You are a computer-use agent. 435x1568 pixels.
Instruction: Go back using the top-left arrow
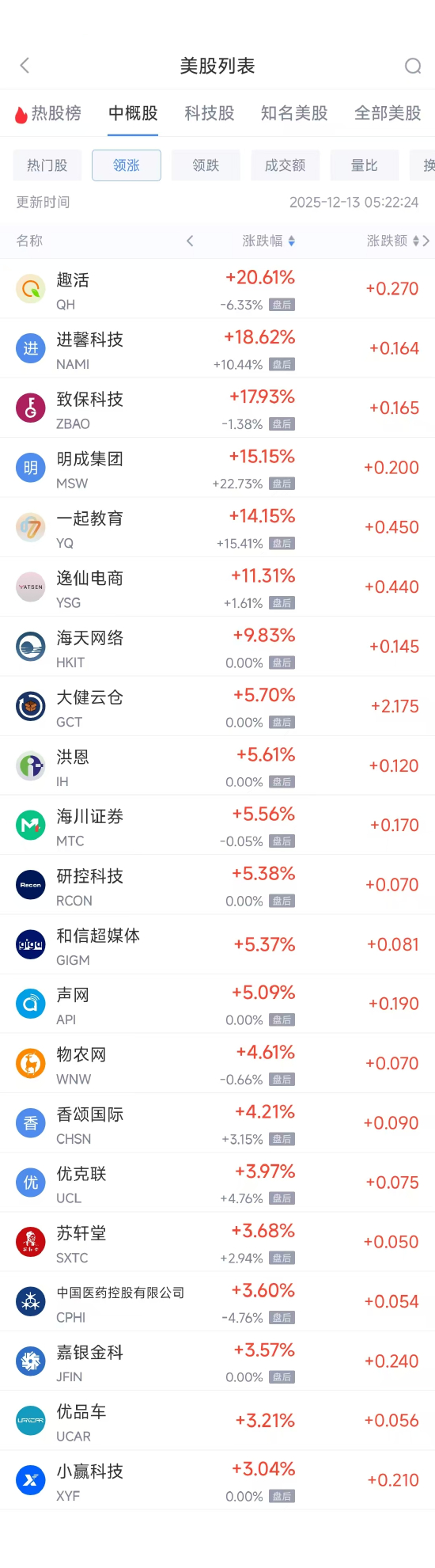[25, 66]
